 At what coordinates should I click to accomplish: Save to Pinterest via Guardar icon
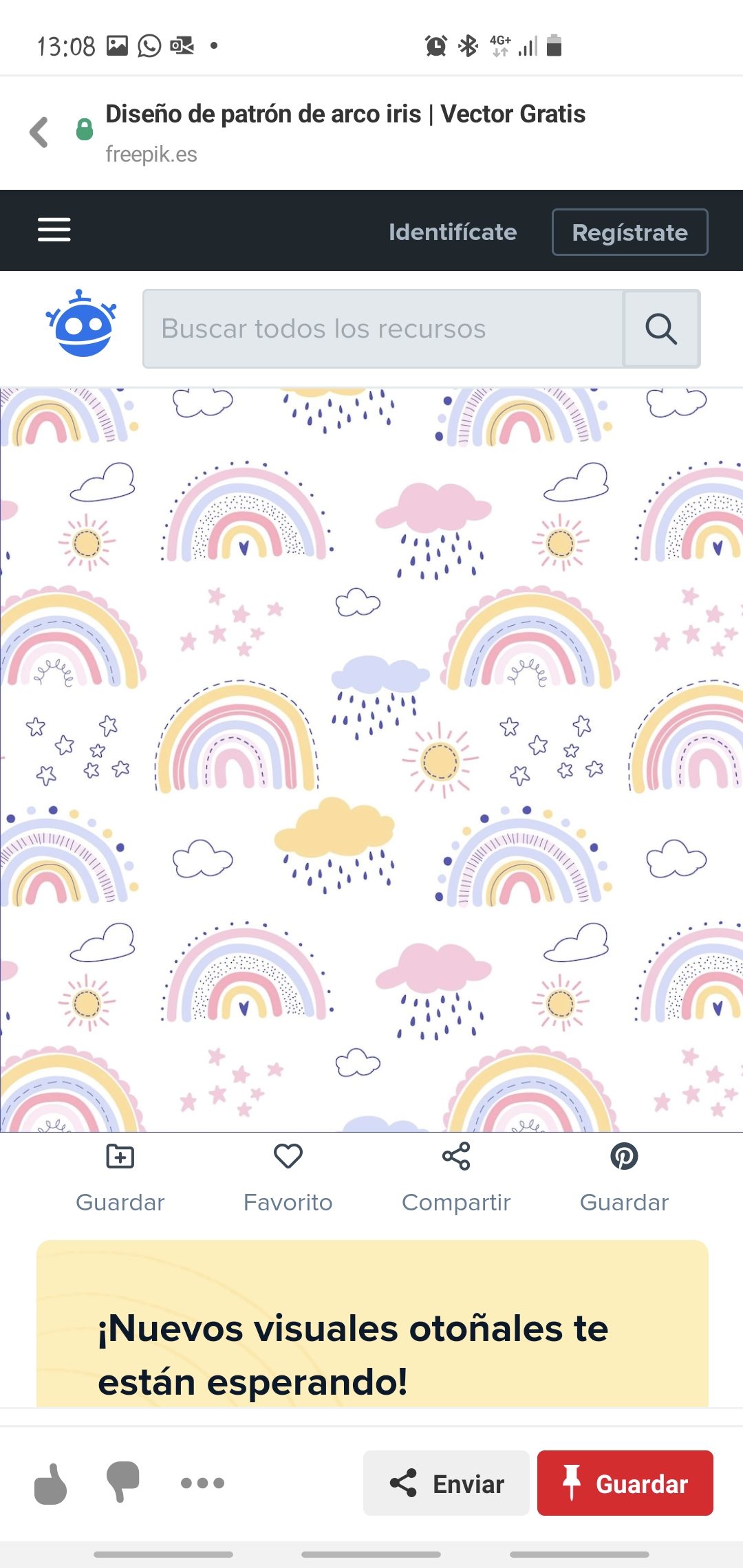point(624,1177)
